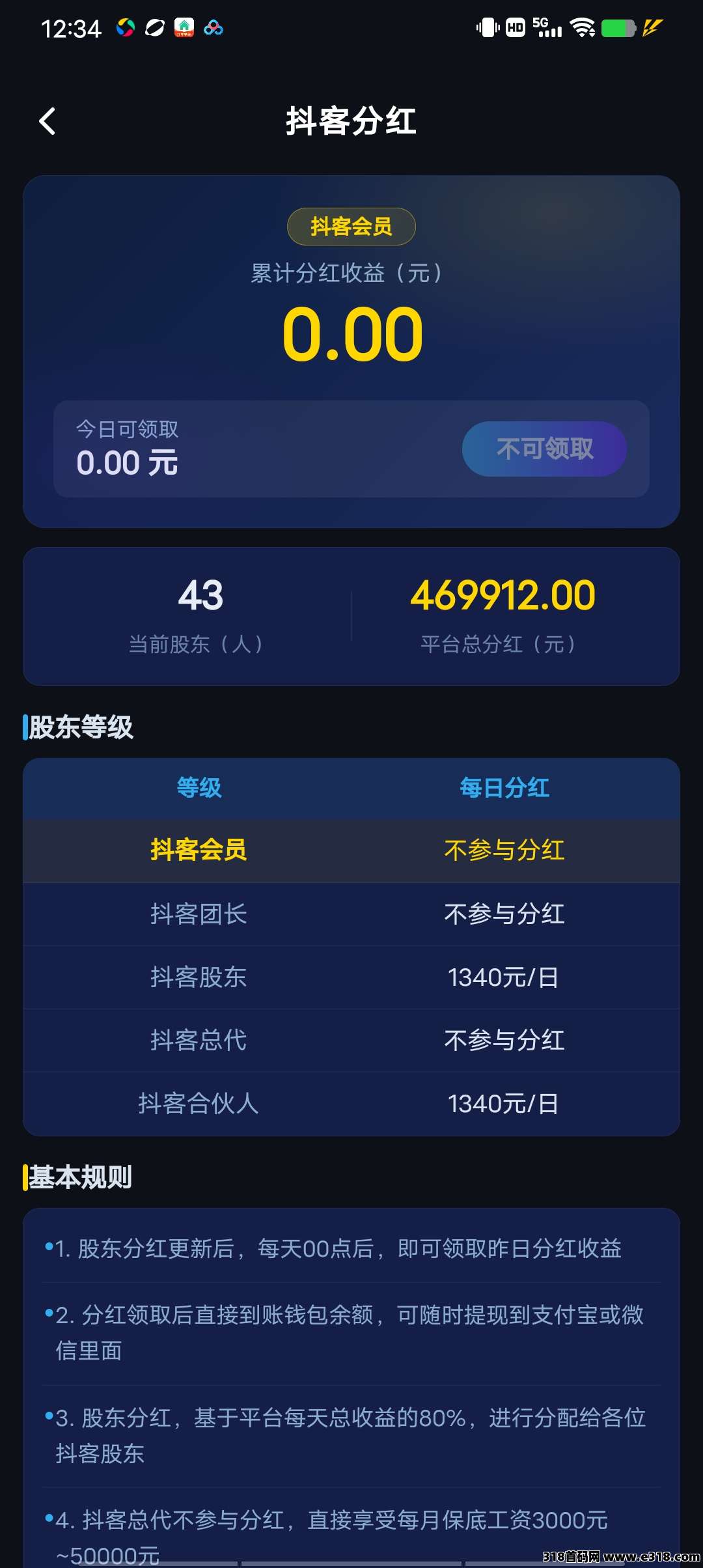Image resolution: width=703 pixels, height=1568 pixels.
Task: Go back from the 抖客分红 page
Action: (x=48, y=121)
